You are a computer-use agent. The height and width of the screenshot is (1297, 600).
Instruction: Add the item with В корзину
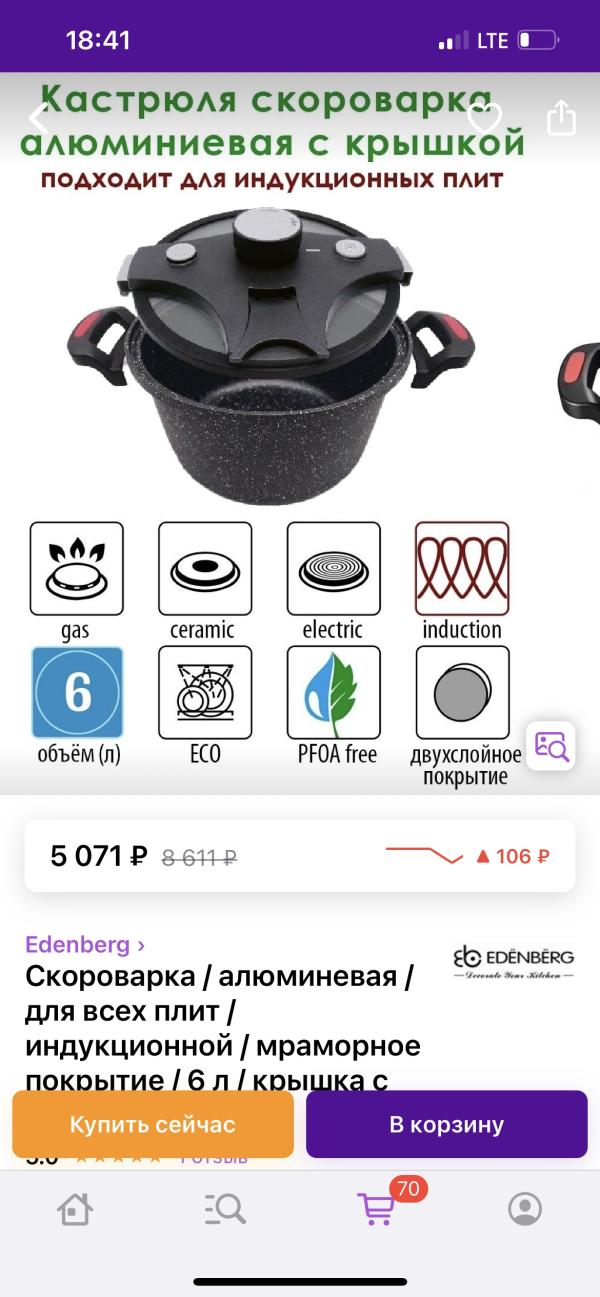tap(446, 1124)
